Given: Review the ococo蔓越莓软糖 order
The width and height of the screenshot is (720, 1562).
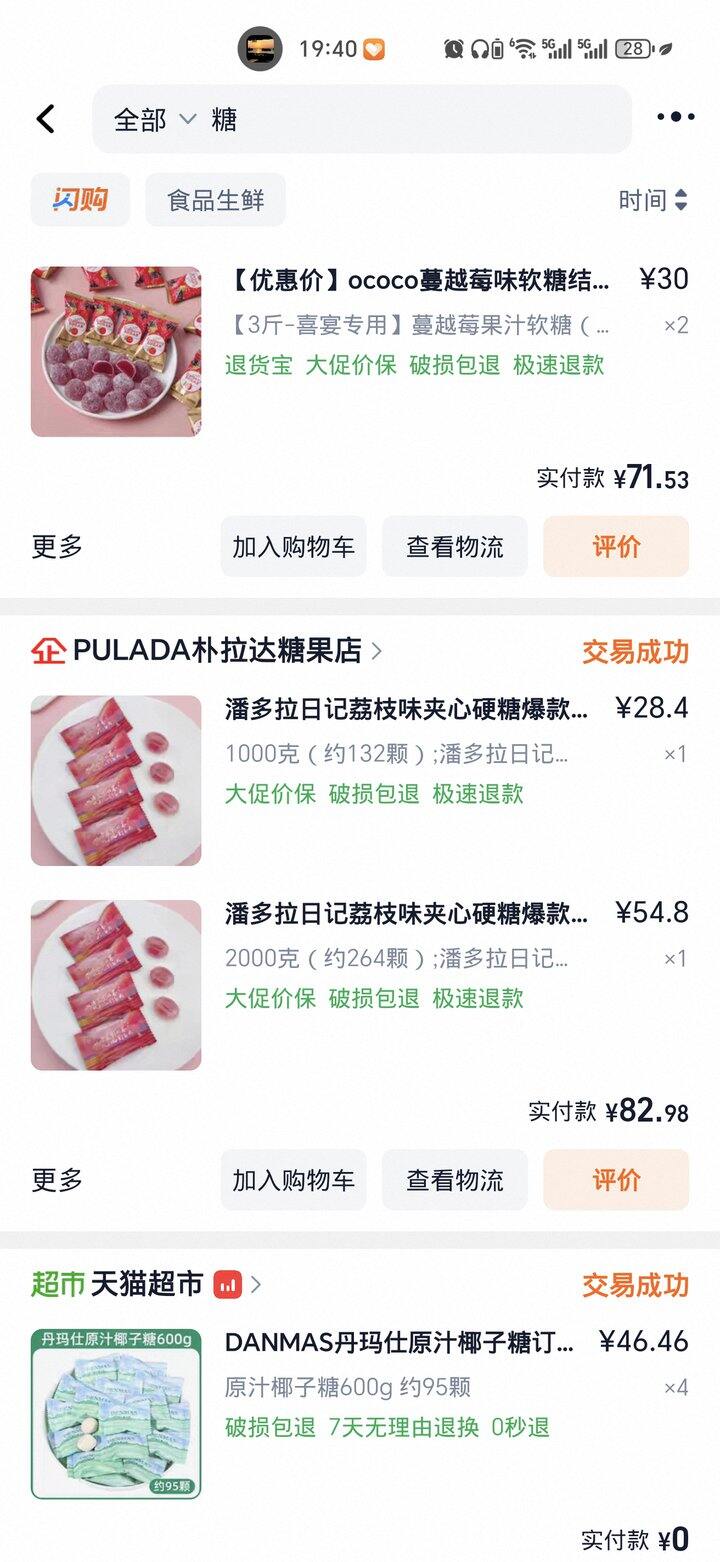Looking at the screenshot, I should 616,547.
